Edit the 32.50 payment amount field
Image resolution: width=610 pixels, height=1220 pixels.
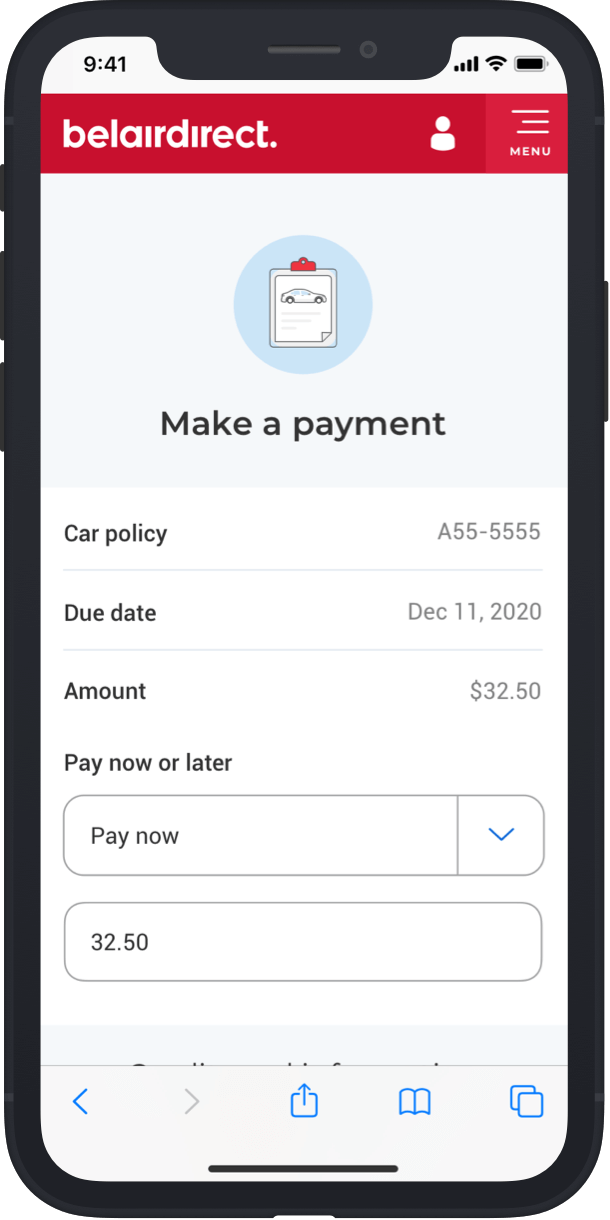[x=303, y=942]
